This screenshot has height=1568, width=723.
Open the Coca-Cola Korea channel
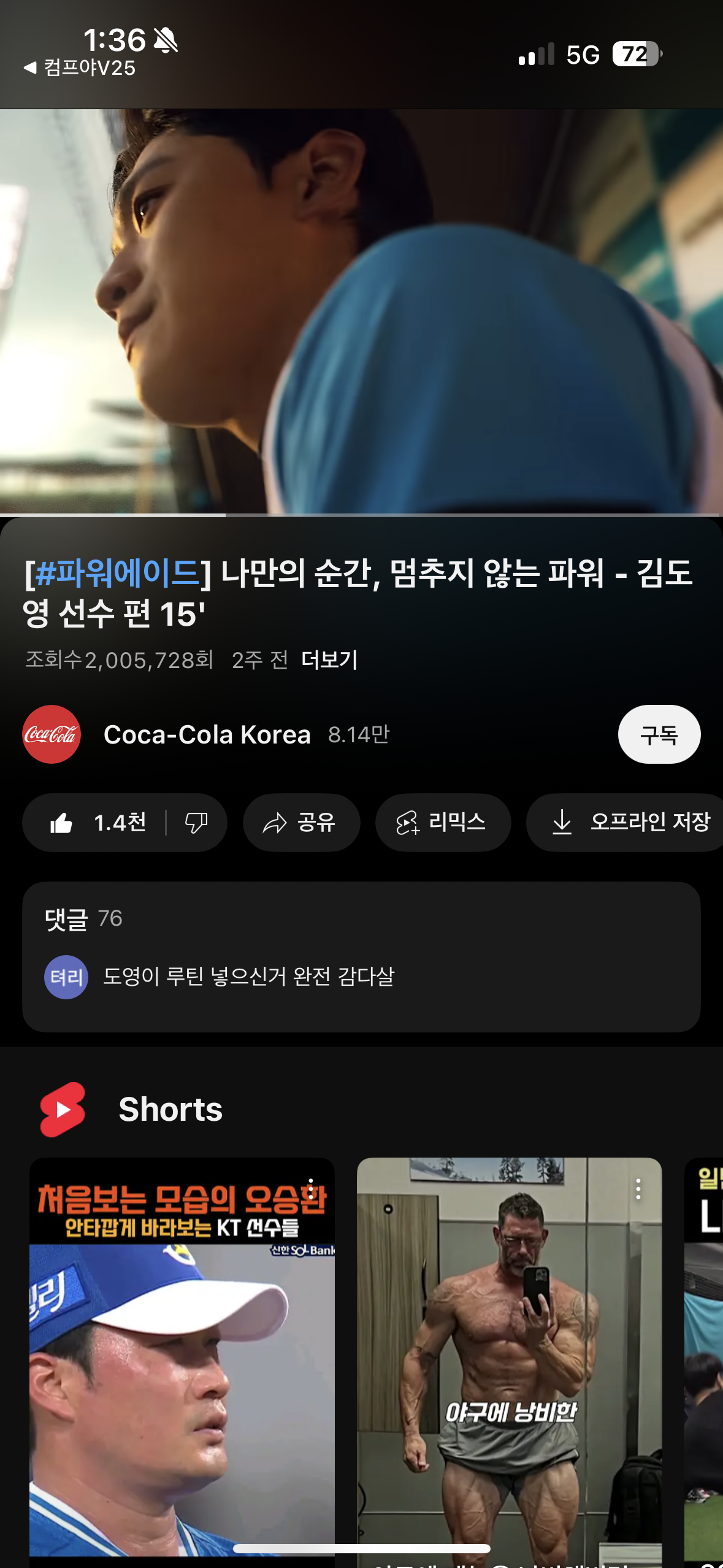(207, 734)
